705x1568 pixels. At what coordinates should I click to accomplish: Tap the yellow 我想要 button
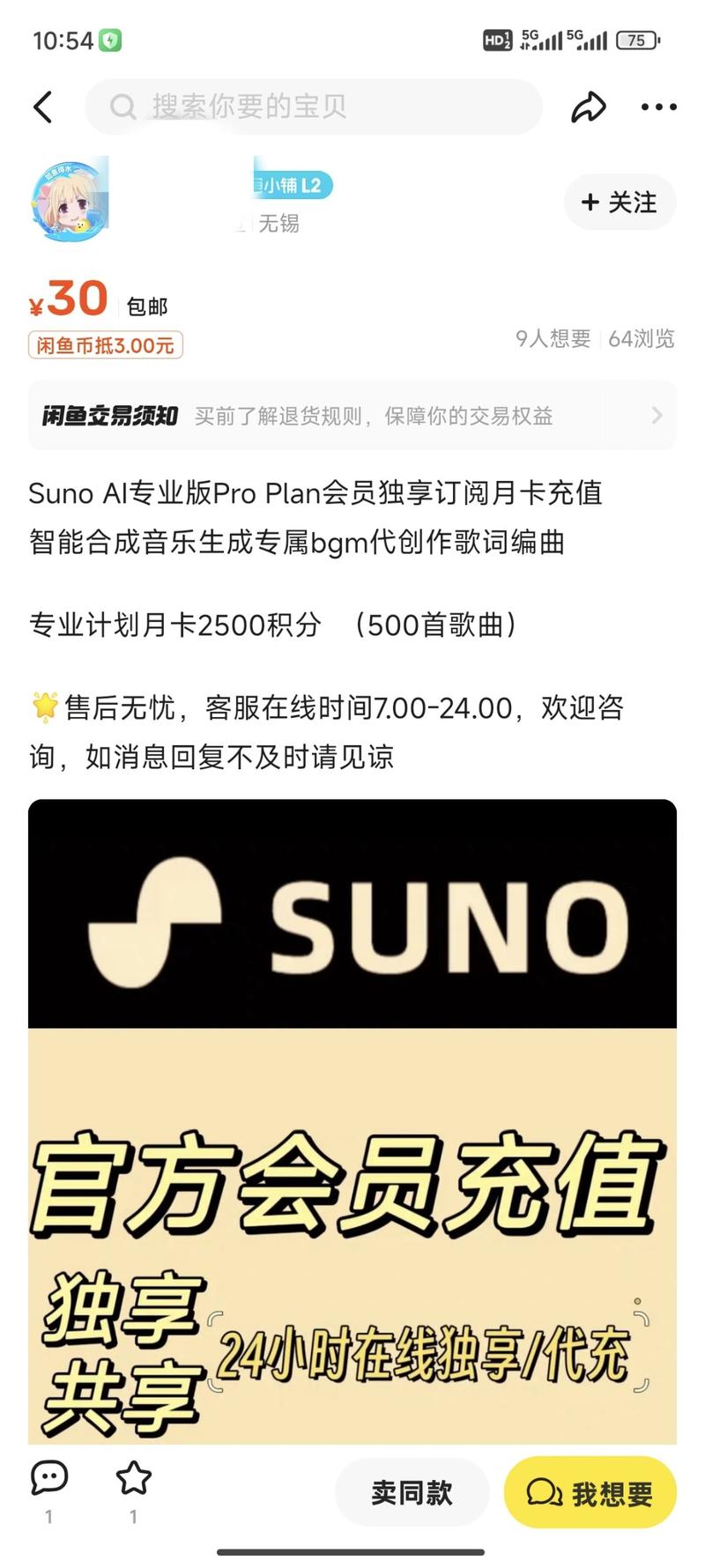coord(589,1492)
